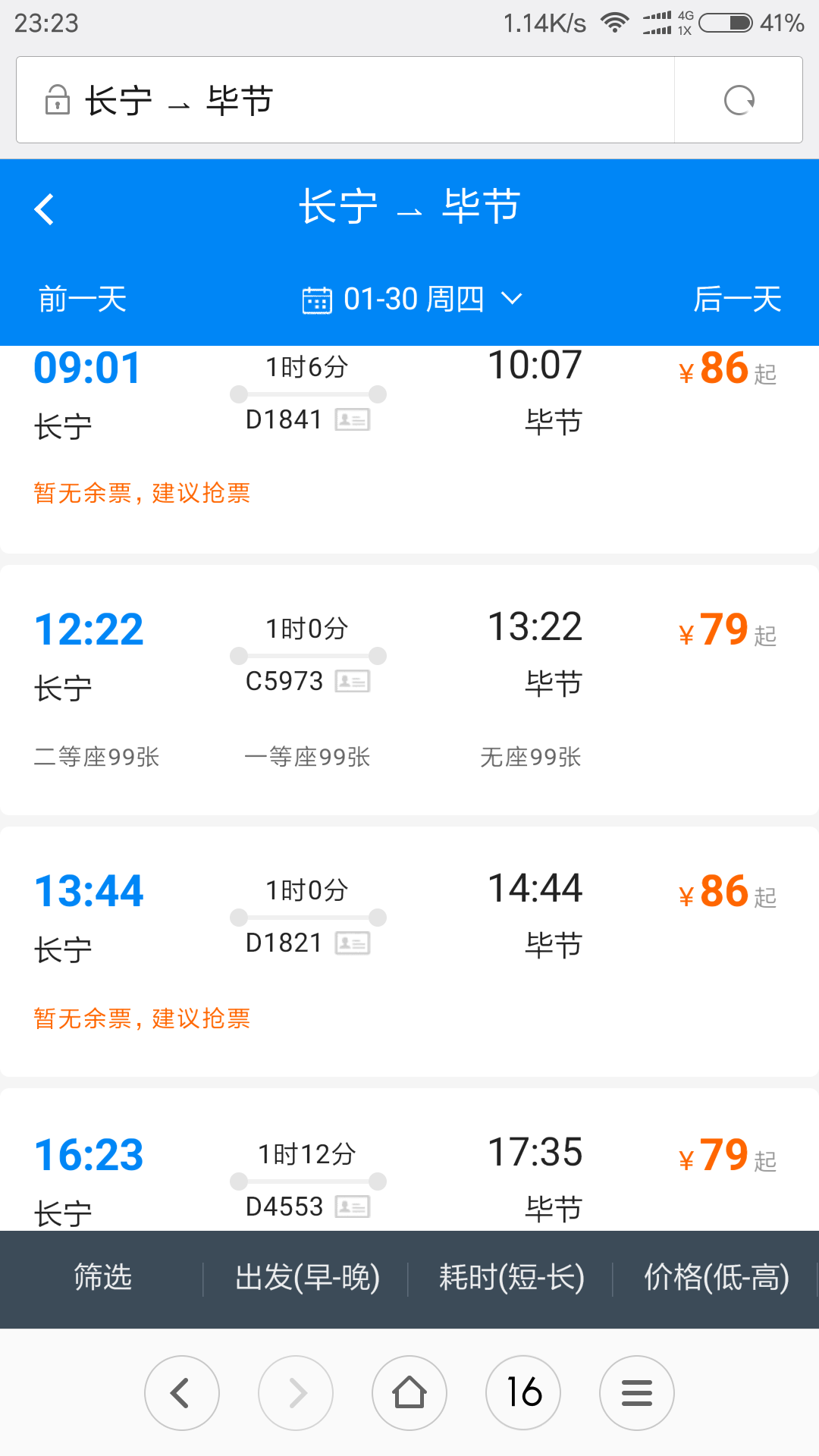The height and width of the screenshot is (1456, 819).
Task: Tap the address bar showing 长宁 → 毕节
Action: coord(345,100)
